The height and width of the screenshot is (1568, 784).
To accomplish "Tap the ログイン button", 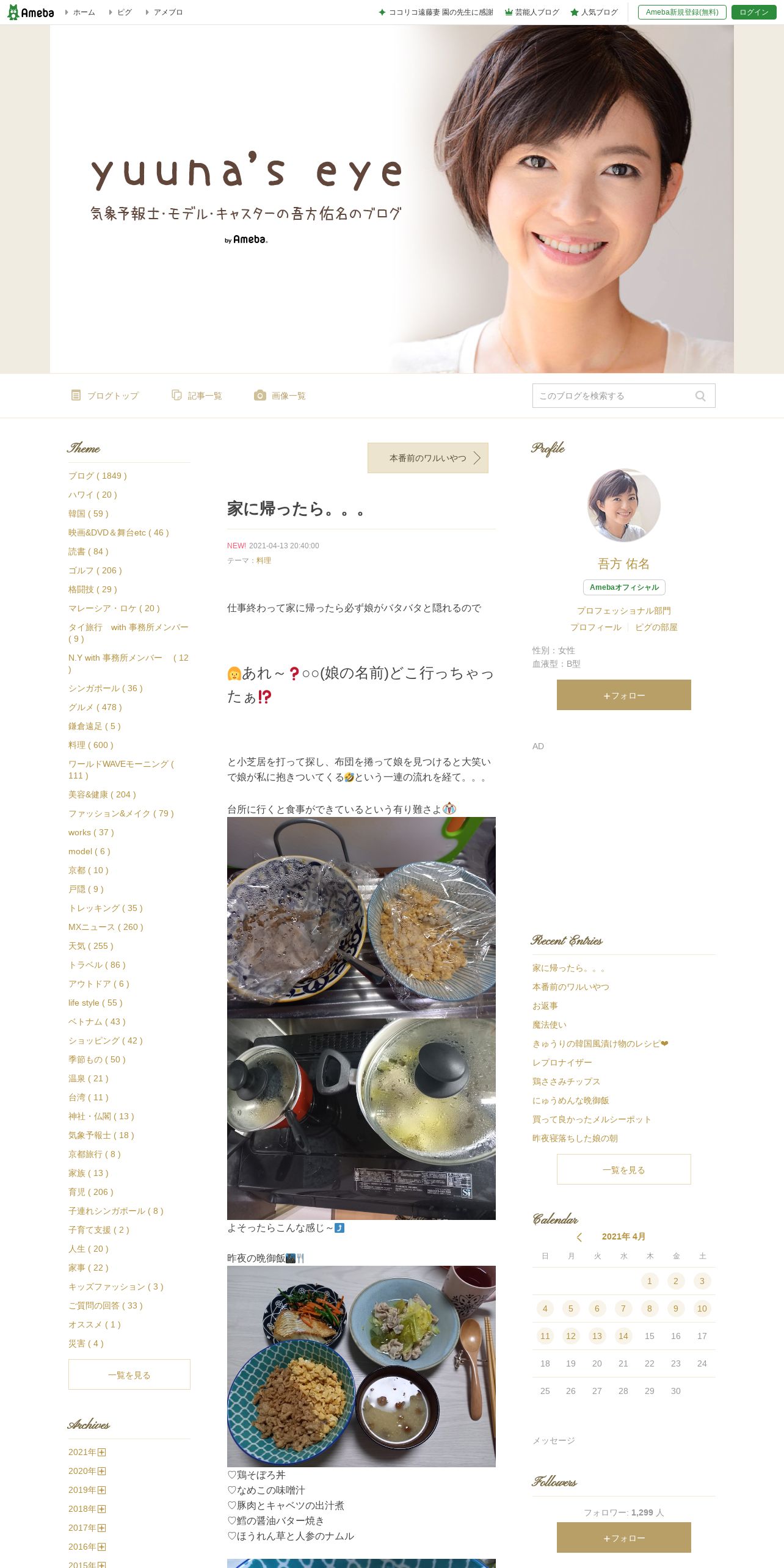I will pyautogui.click(x=753, y=12).
